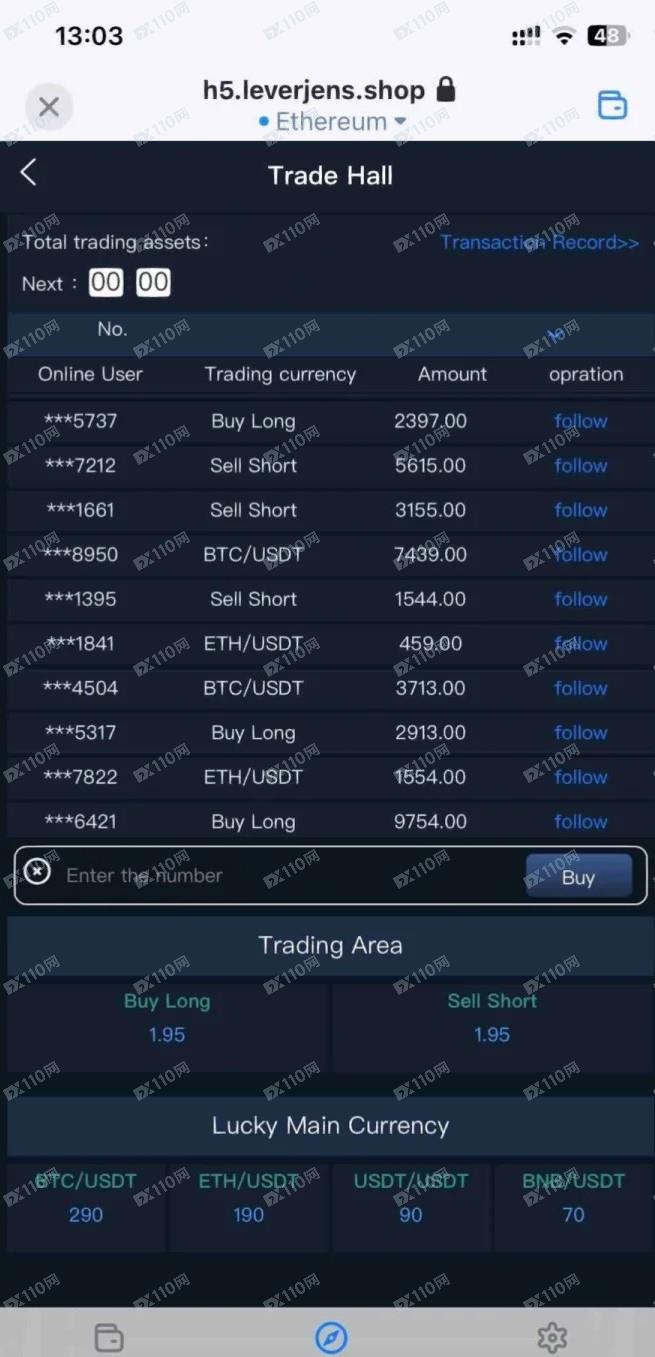Follow user ***4504's trade

(x=580, y=688)
